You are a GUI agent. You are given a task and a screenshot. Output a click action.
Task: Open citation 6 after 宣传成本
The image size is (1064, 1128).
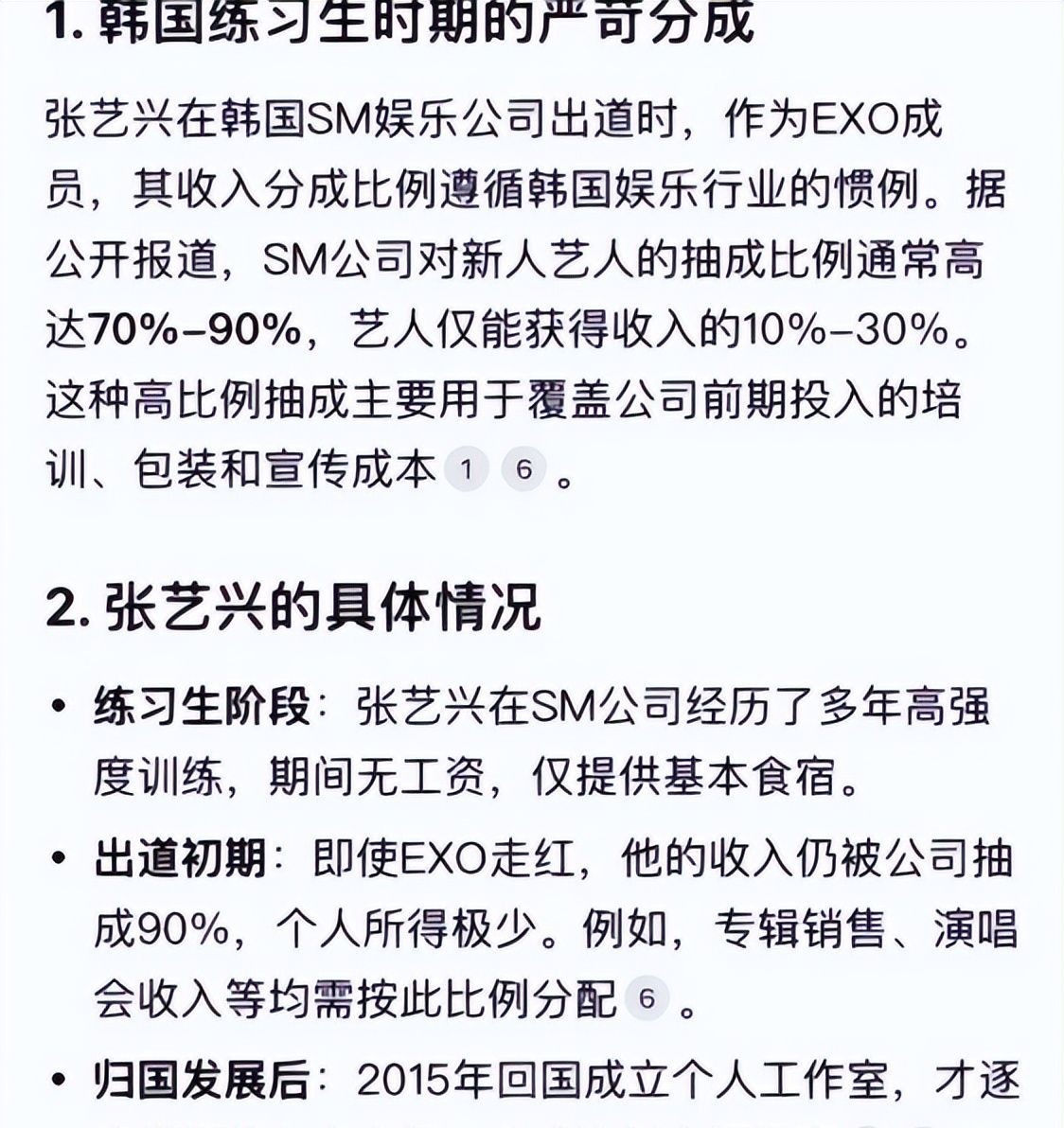pos(524,469)
